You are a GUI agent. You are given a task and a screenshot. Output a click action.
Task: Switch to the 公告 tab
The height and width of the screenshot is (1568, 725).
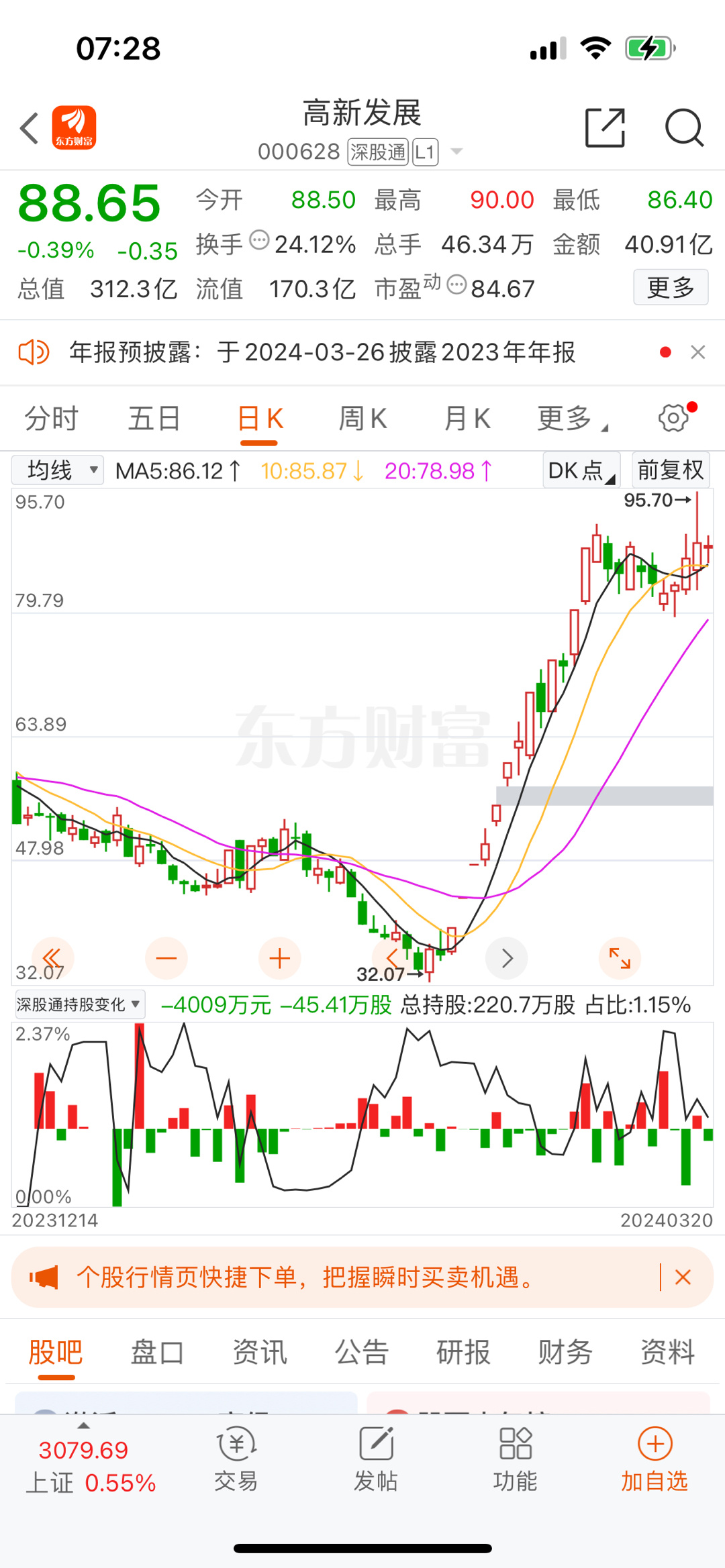(x=362, y=1352)
